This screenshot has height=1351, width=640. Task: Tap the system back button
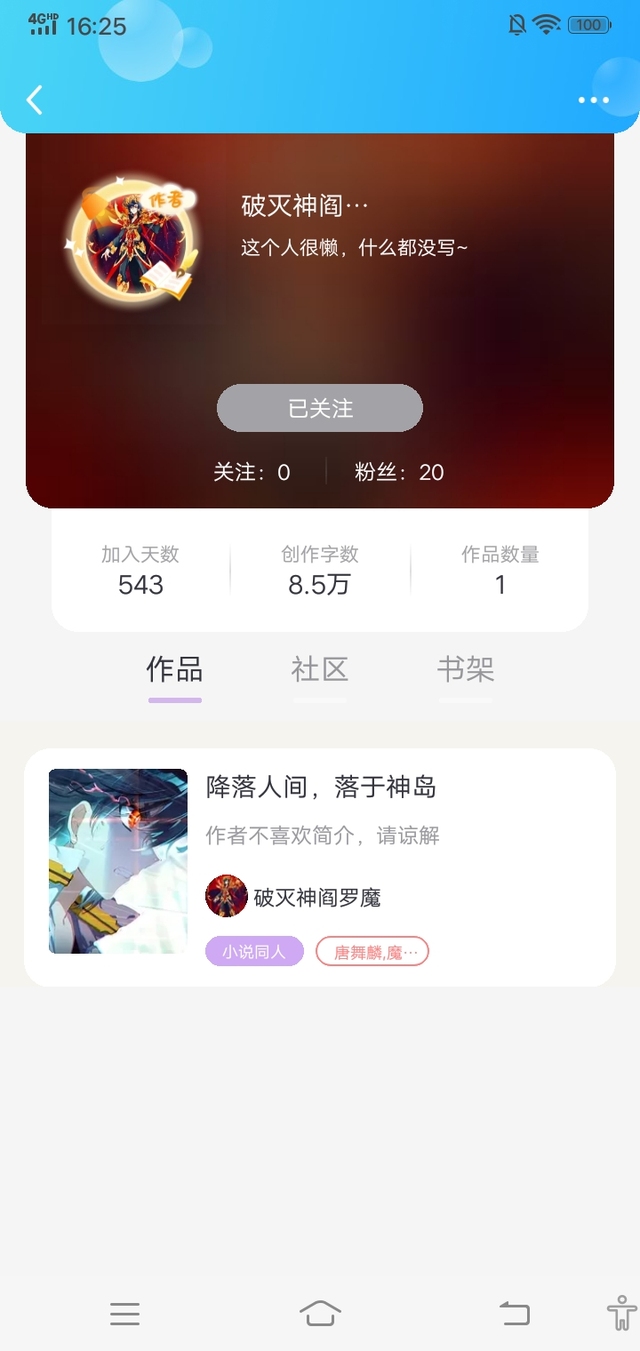click(514, 1313)
